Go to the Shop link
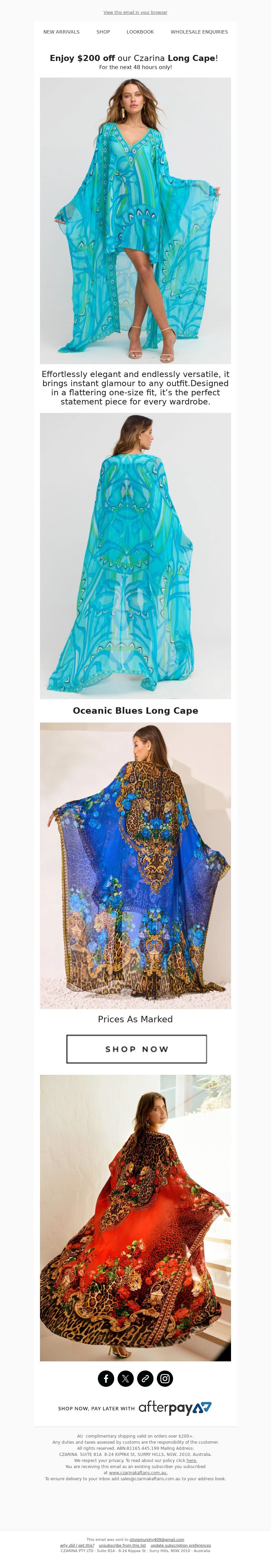The width and height of the screenshot is (271, 1568). pyautogui.click(x=103, y=32)
